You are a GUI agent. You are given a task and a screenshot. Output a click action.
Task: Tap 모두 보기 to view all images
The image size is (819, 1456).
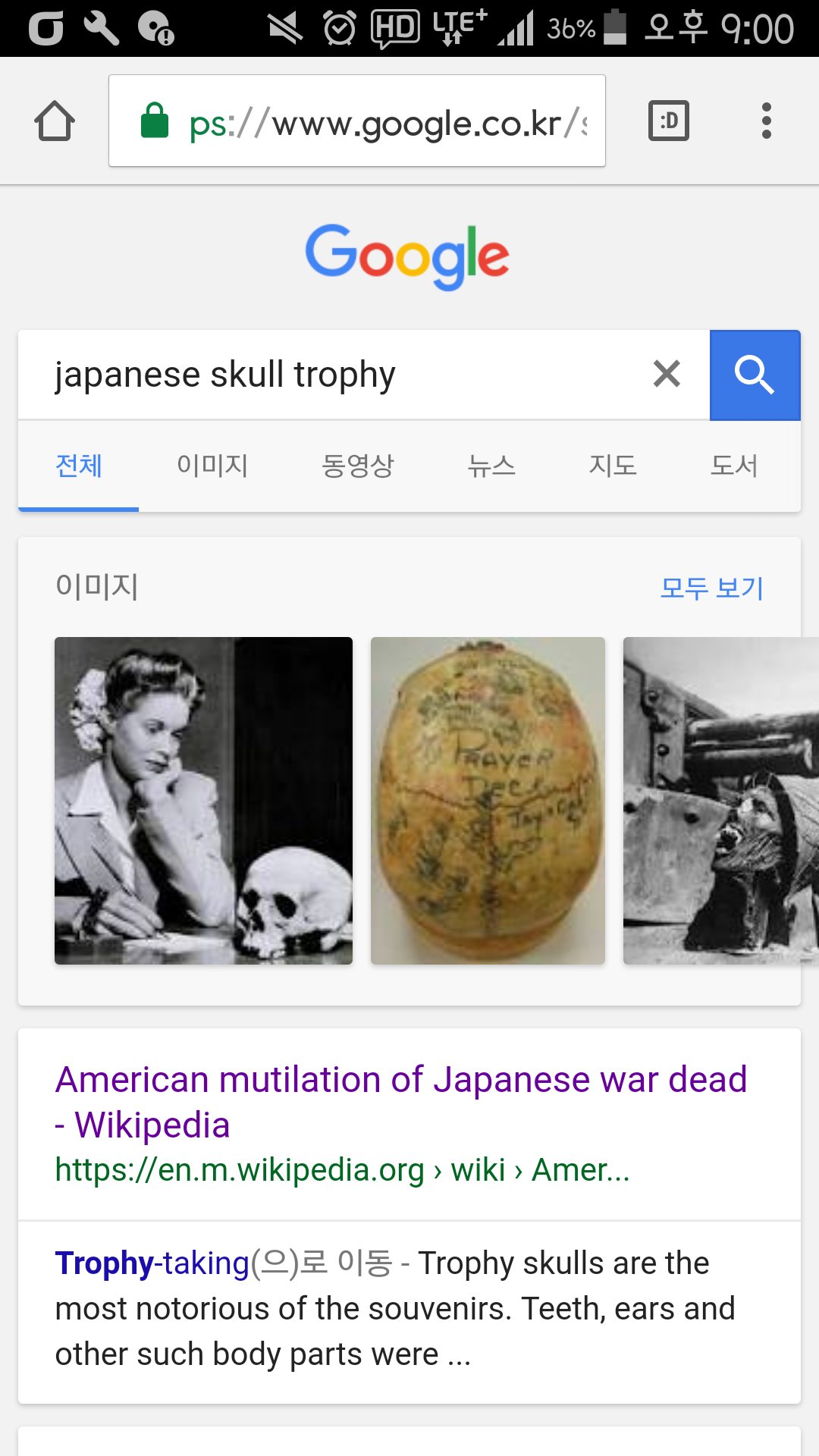point(711,588)
